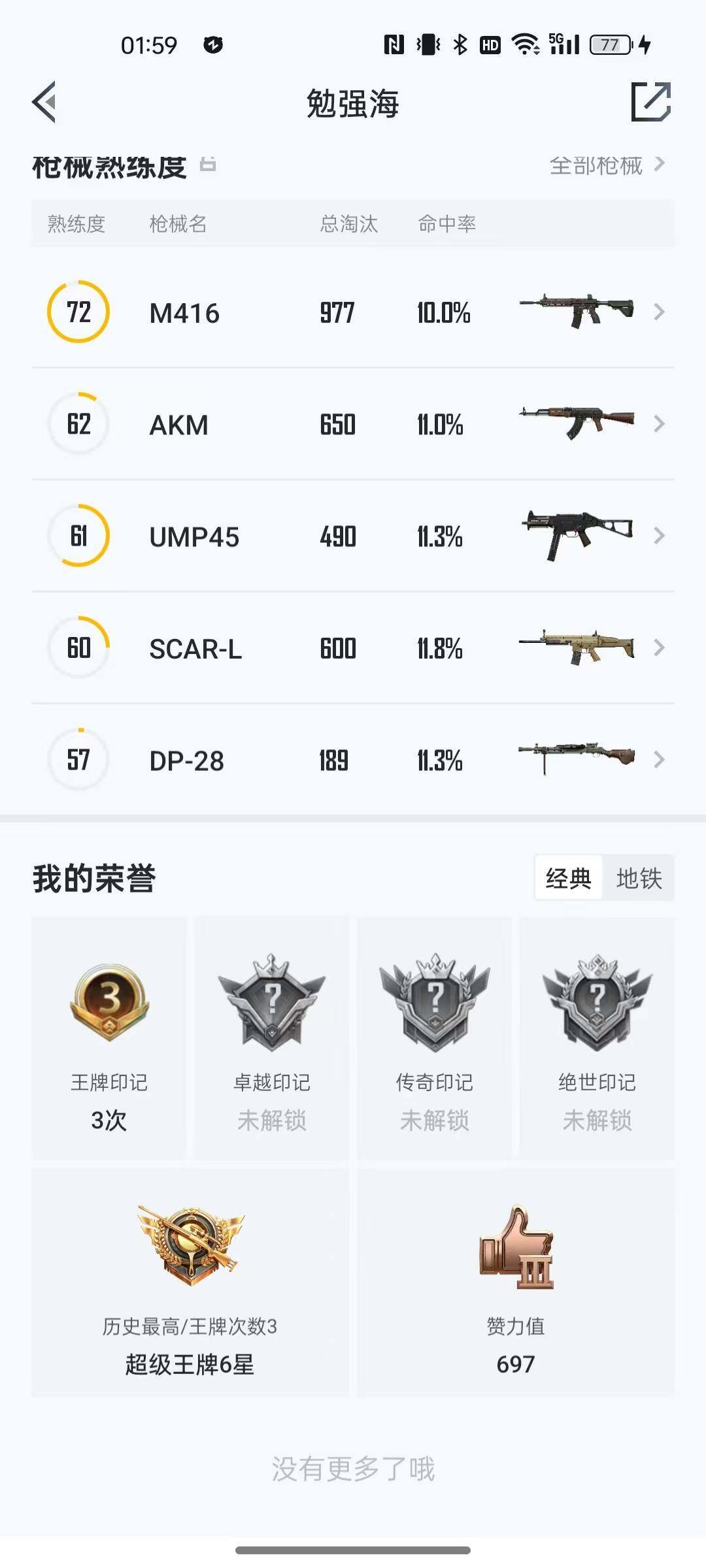Tap the locked 传奇印记 badge
This screenshot has height=1568, width=706.
pos(434,1003)
